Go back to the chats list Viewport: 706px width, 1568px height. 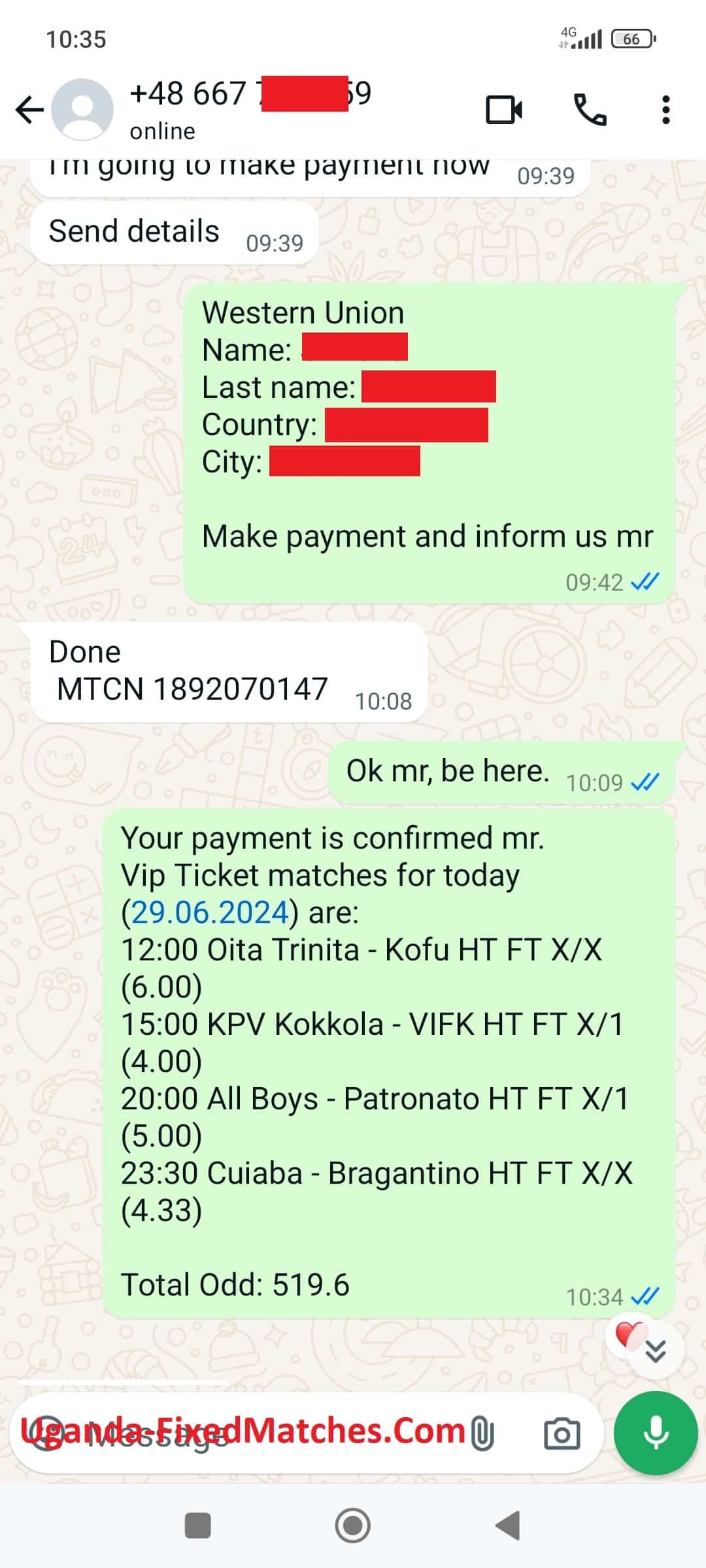click(29, 109)
